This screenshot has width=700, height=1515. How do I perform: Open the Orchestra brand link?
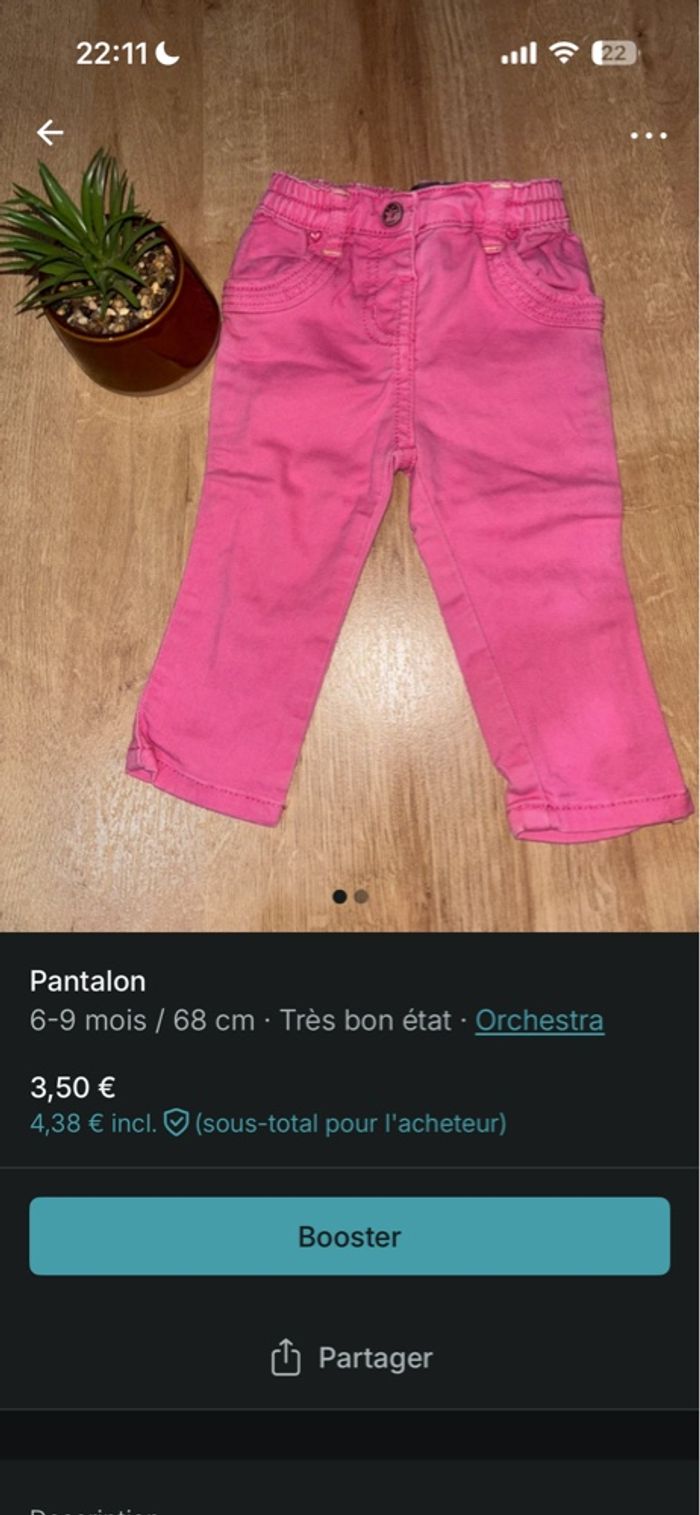click(539, 1020)
